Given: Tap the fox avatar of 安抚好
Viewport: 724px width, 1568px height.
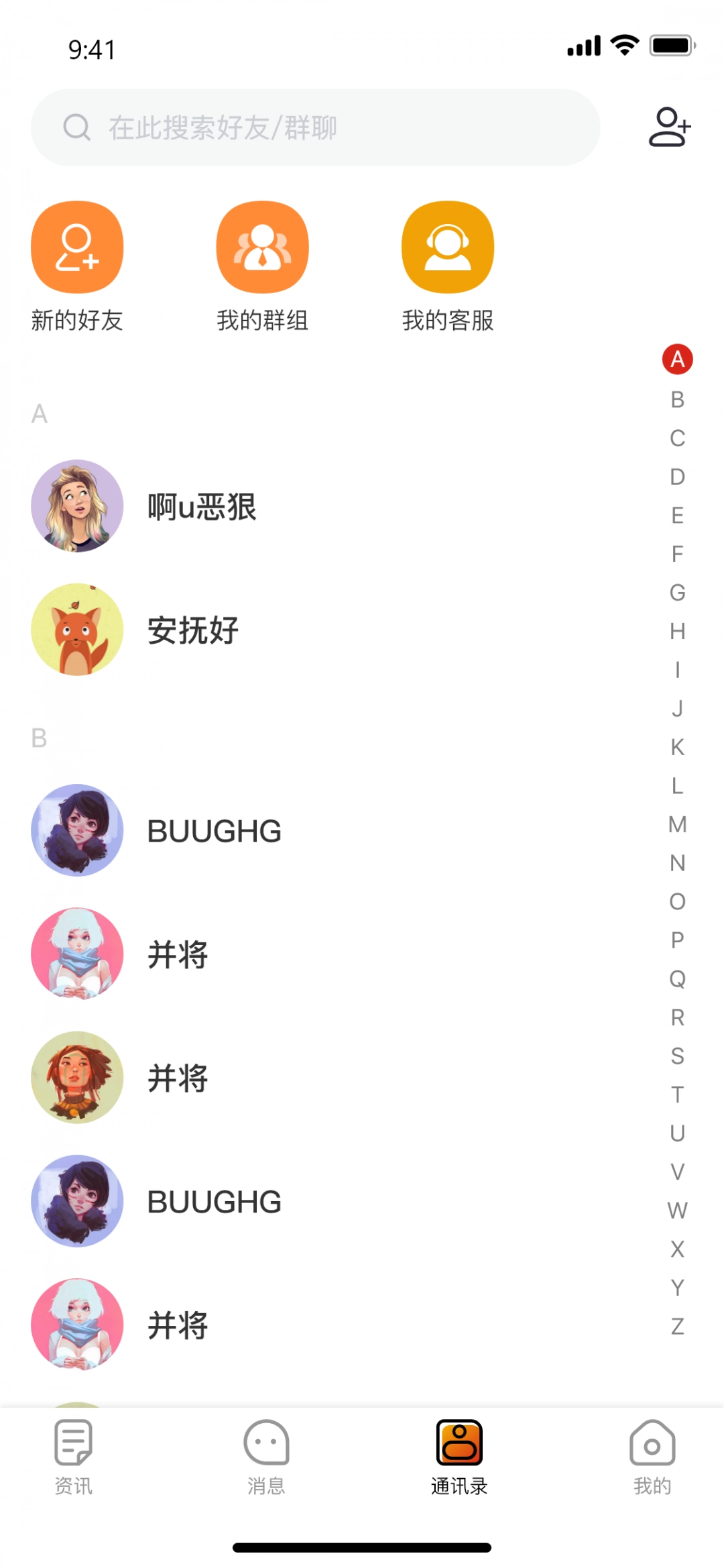Looking at the screenshot, I should 77,630.
